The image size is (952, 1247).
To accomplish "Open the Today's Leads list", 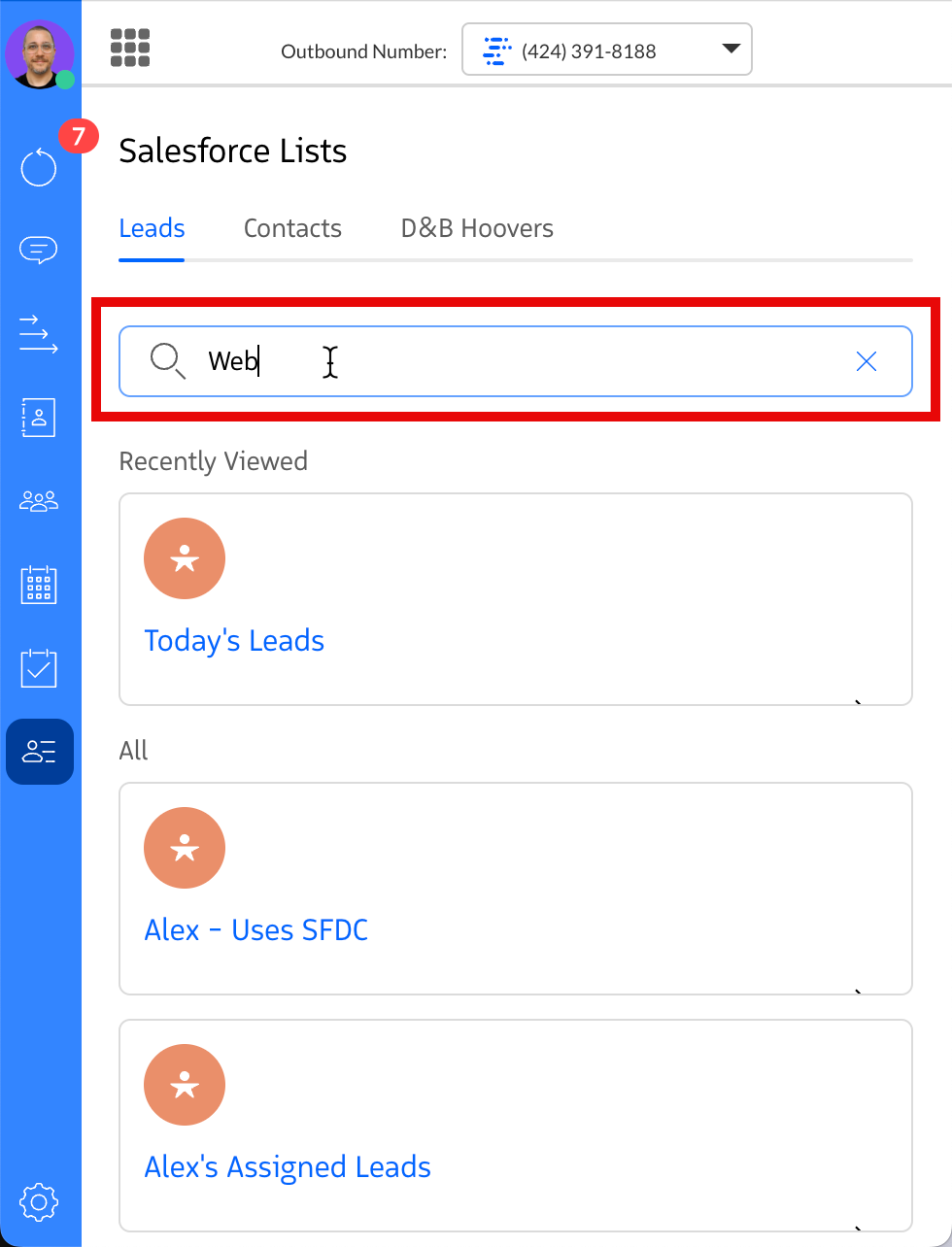I will click(x=234, y=641).
